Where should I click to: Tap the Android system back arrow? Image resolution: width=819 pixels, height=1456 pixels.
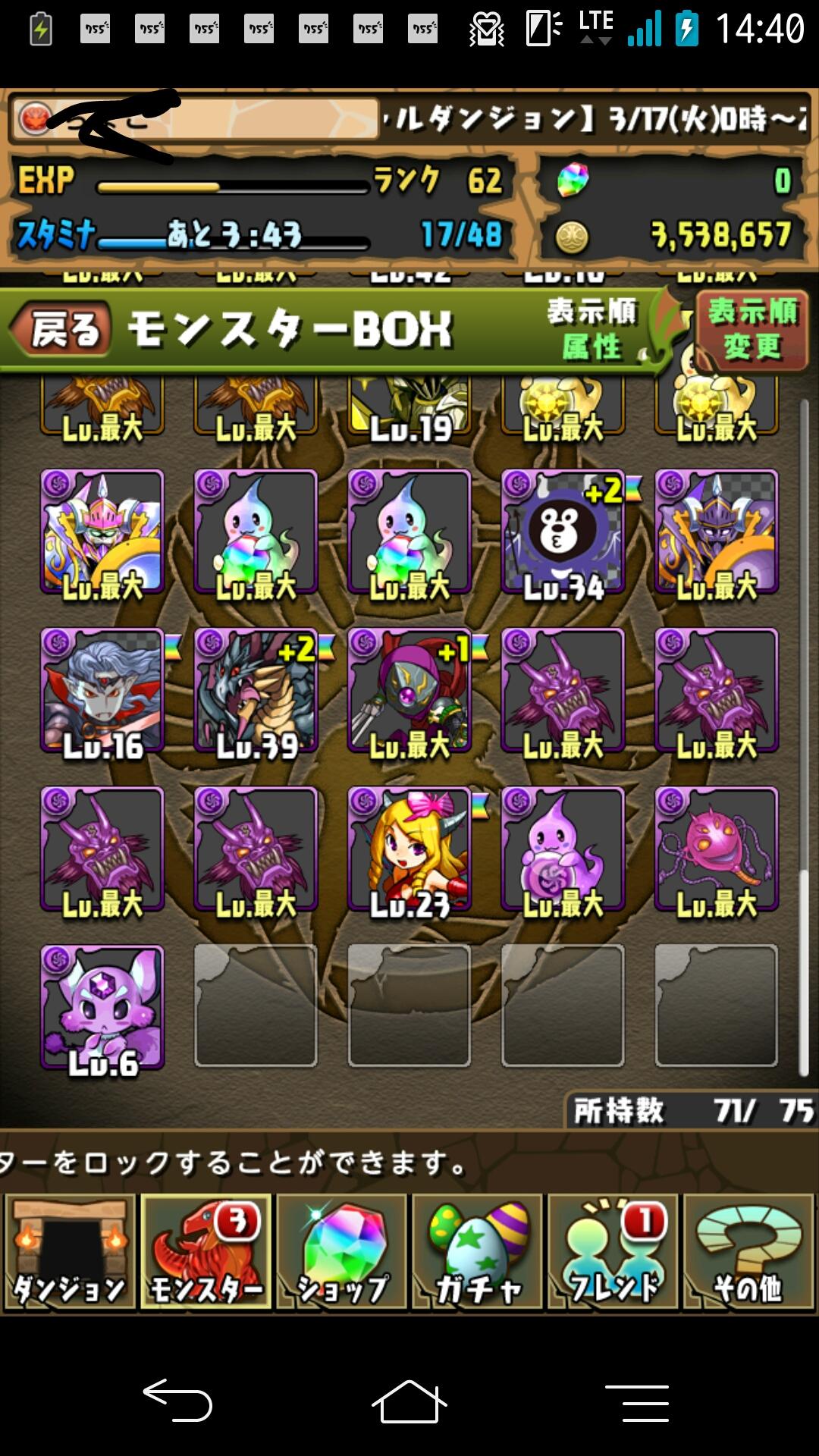[177, 1401]
